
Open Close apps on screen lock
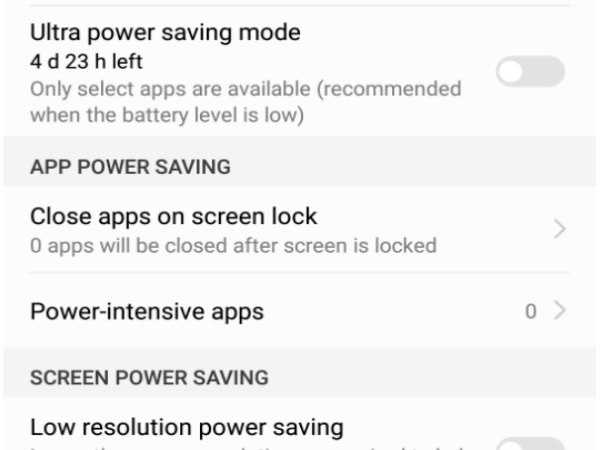coord(298,229)
